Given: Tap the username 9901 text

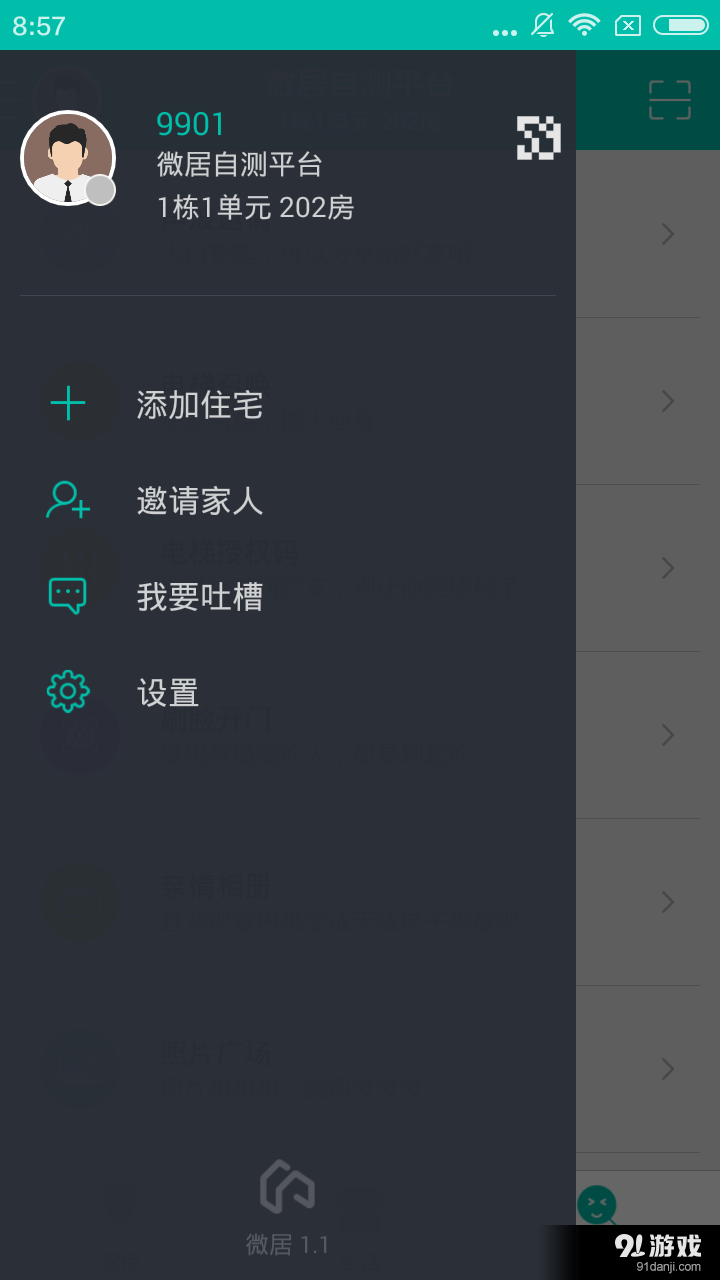Looking at the screenshot, I should click(x=191, y=123).
